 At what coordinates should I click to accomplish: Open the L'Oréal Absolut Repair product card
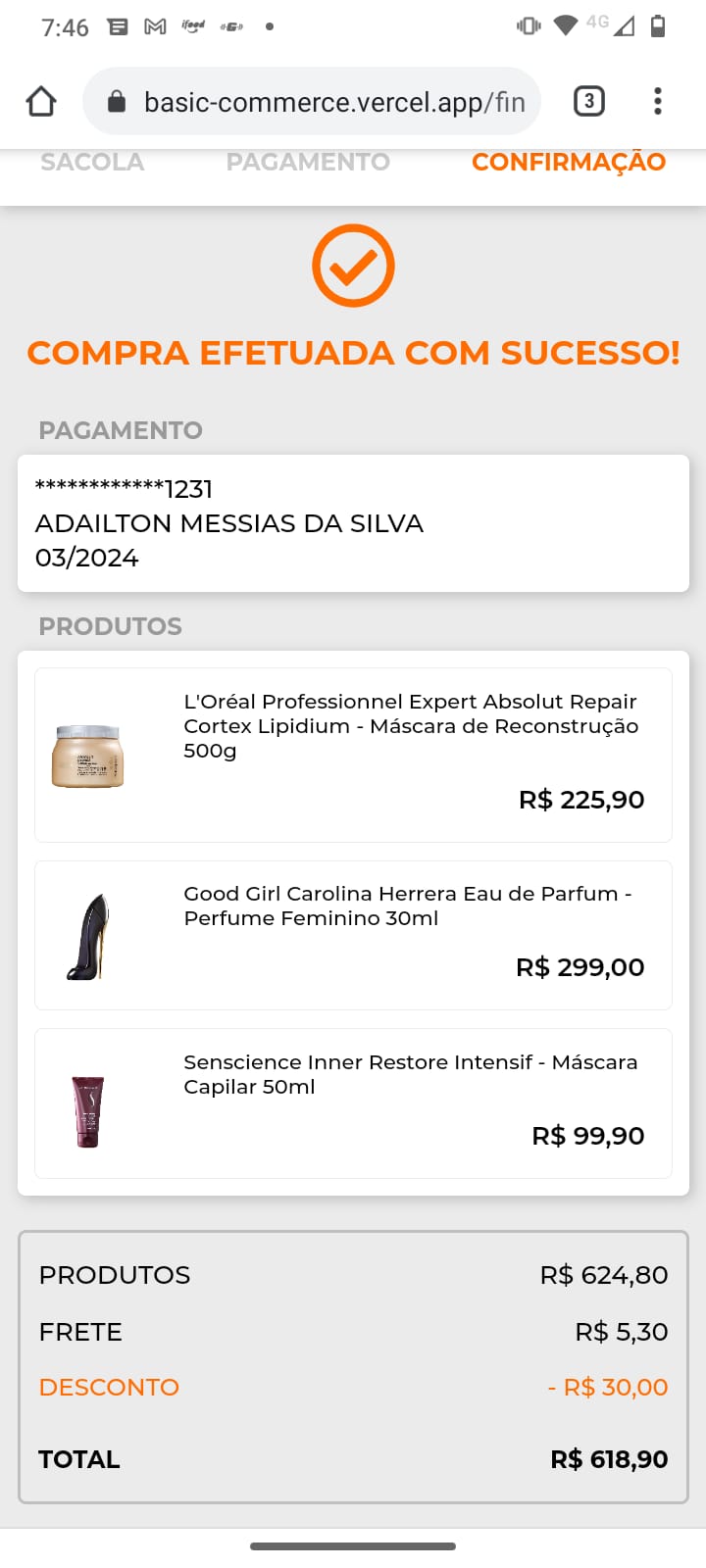(x=353, y=755)
